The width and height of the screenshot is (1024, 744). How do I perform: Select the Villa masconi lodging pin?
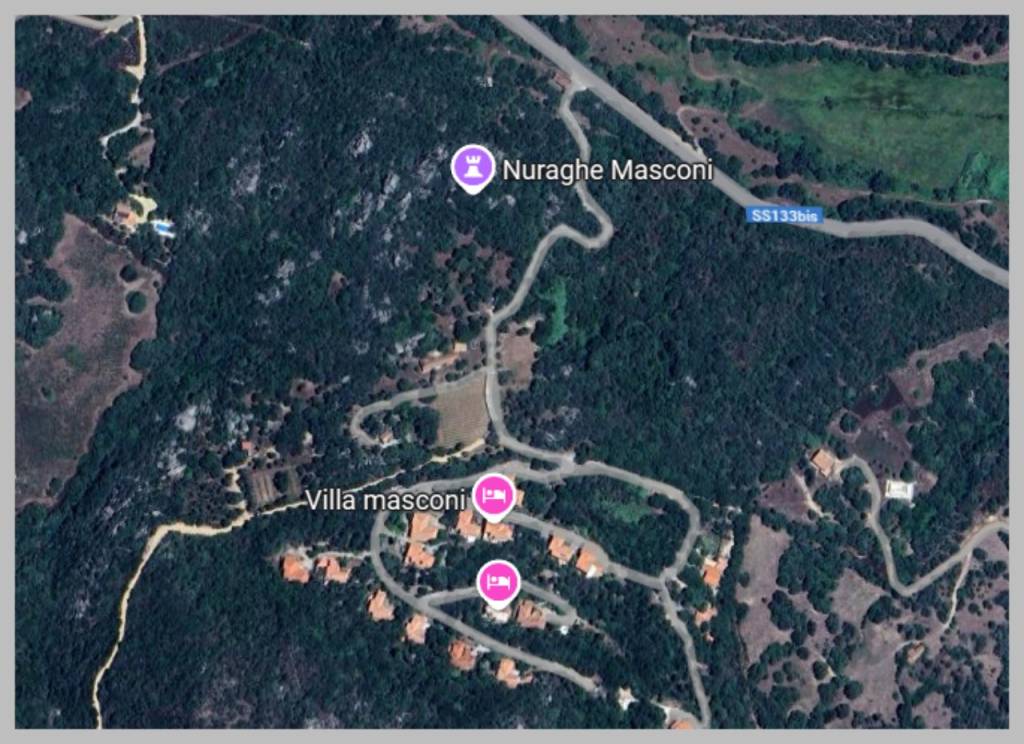coord(493,495)
